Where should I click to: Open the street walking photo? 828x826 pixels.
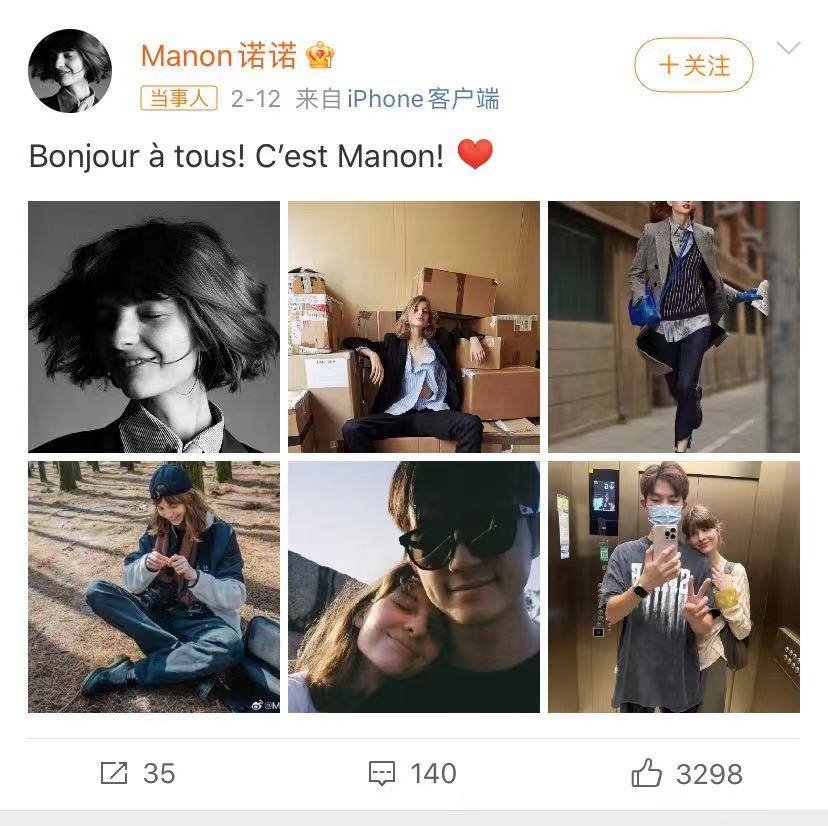coord(673,327)
